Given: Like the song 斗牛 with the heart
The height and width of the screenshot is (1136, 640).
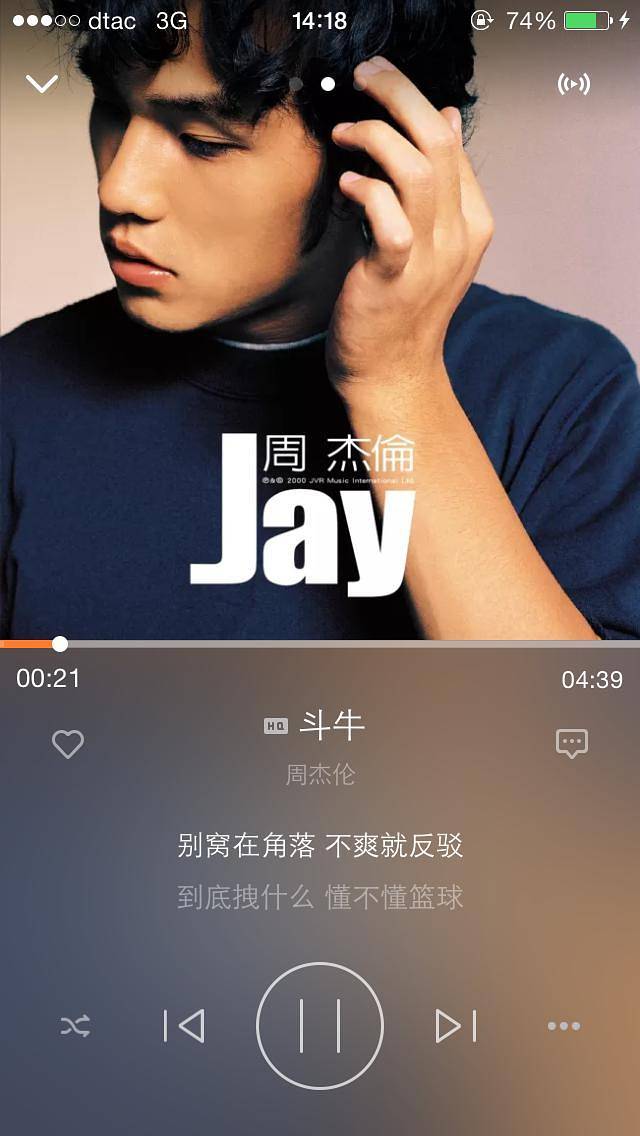Looking at the screenshot, I should (68, 744).
